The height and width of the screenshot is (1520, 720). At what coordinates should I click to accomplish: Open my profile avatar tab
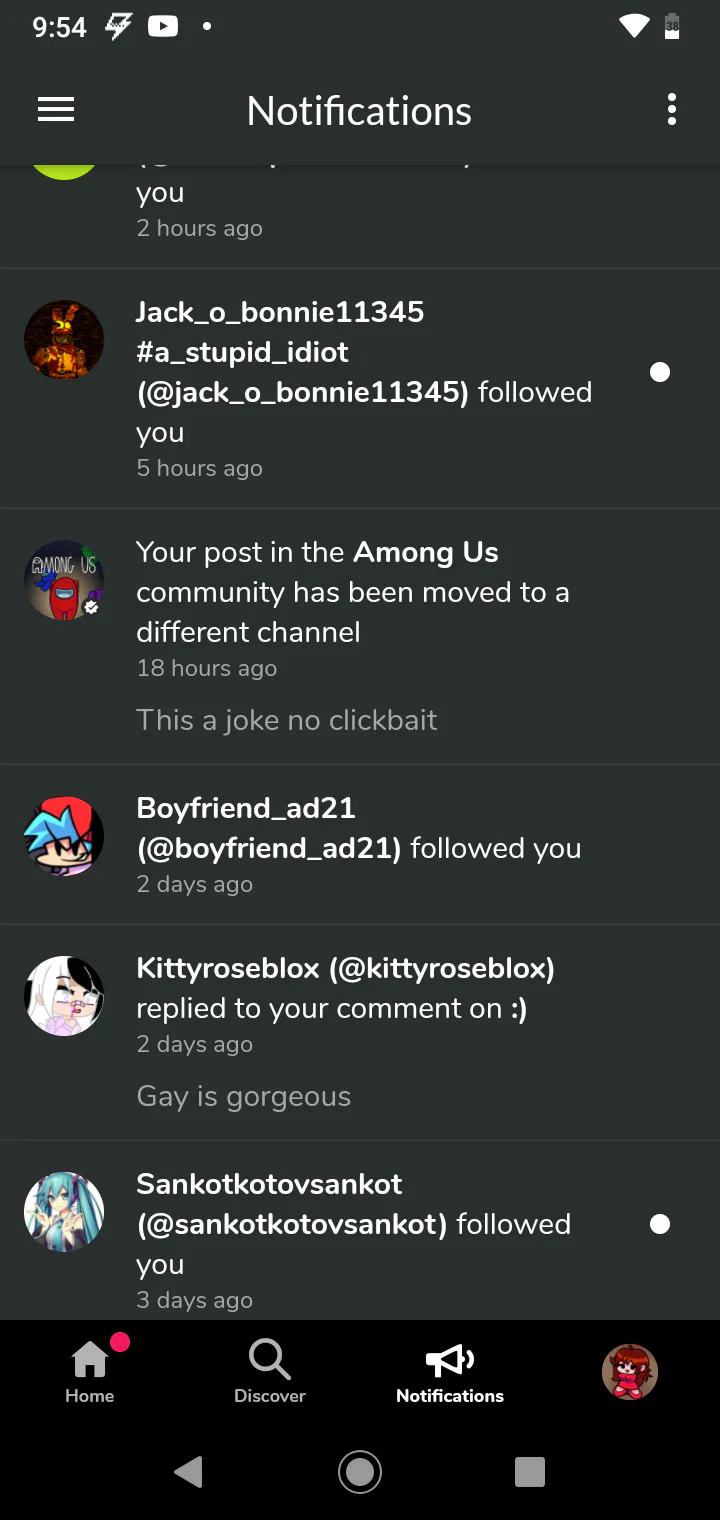[630, 1372]
